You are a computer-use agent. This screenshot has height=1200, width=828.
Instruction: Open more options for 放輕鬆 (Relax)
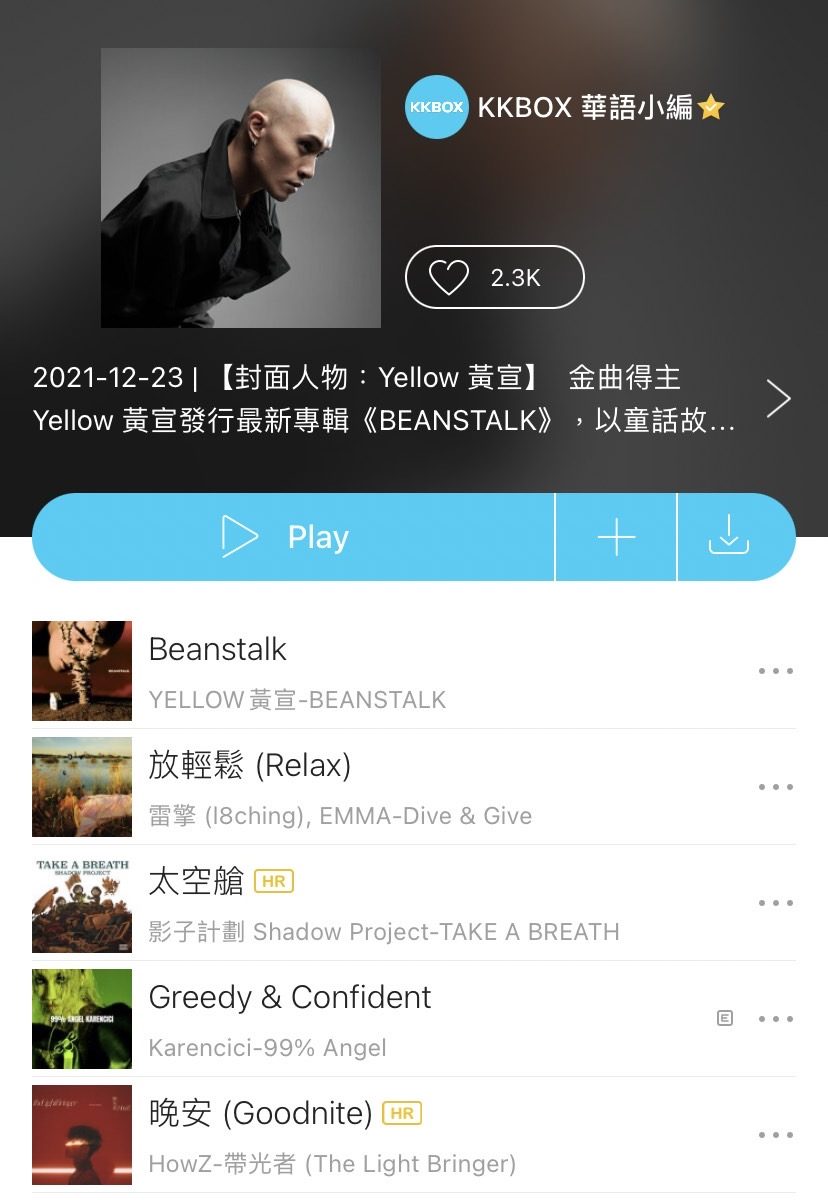click(775, 787)
